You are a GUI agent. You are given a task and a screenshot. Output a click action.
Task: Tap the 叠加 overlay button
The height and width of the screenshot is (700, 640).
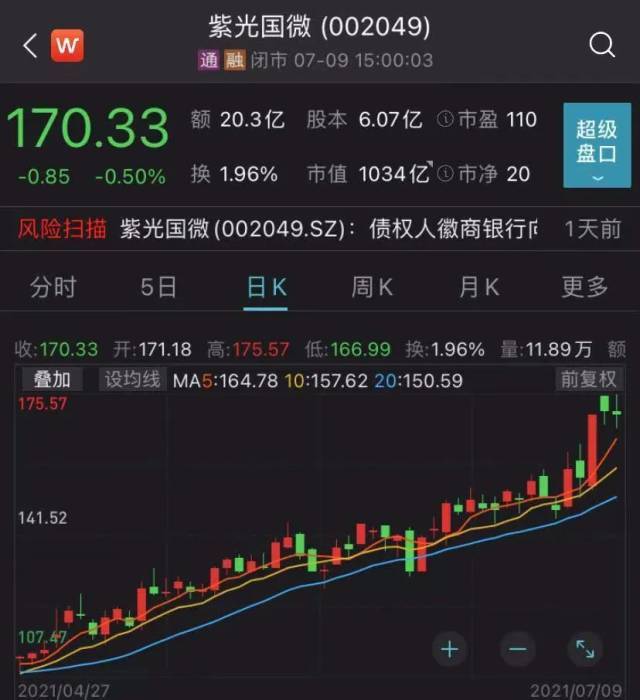pos(52,380)
